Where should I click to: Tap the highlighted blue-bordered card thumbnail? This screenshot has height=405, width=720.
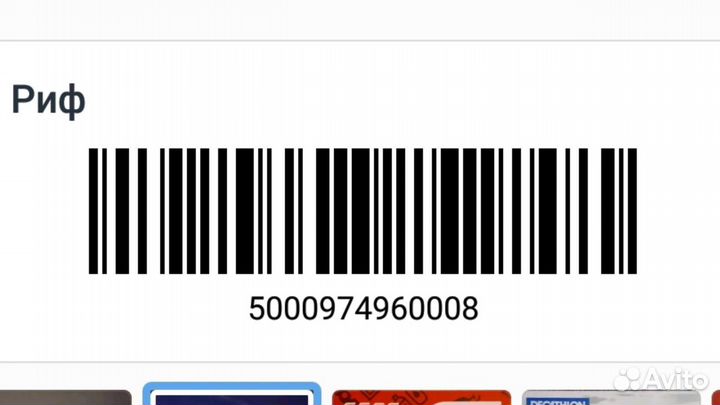tap(231, 396)
